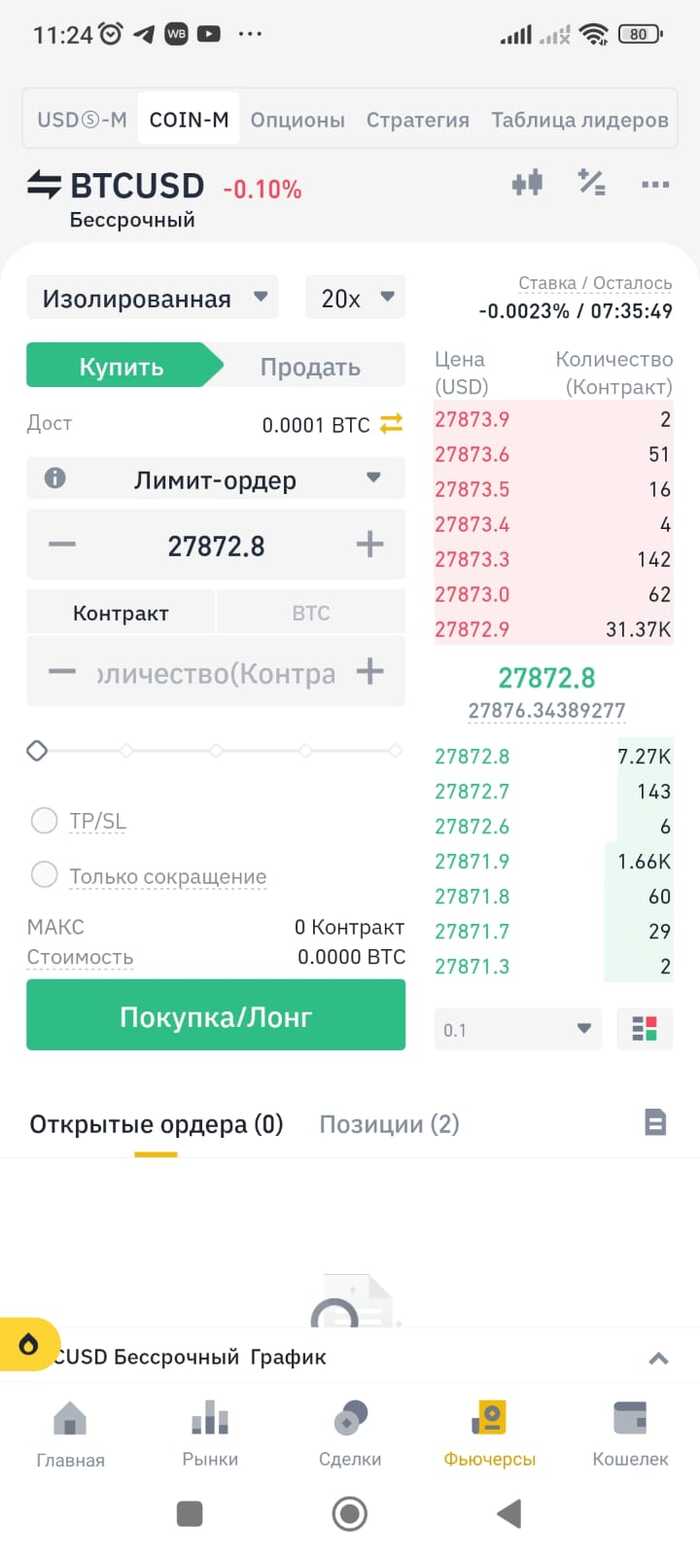This screenshot has height=1556, width=700.
Task: View the Позиции (2) tab
Action: [x=389, y=1125]
